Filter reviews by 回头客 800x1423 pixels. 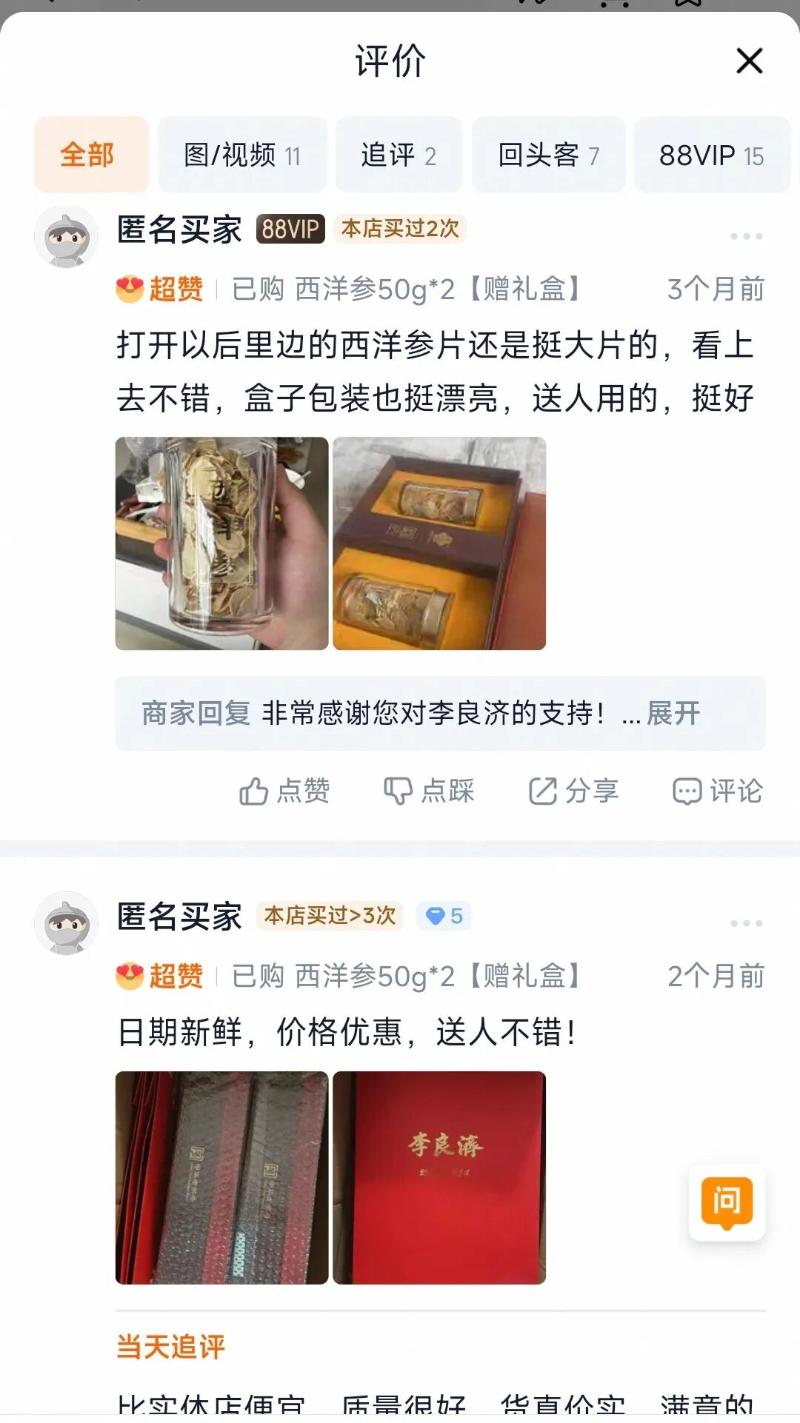point(548,155)
